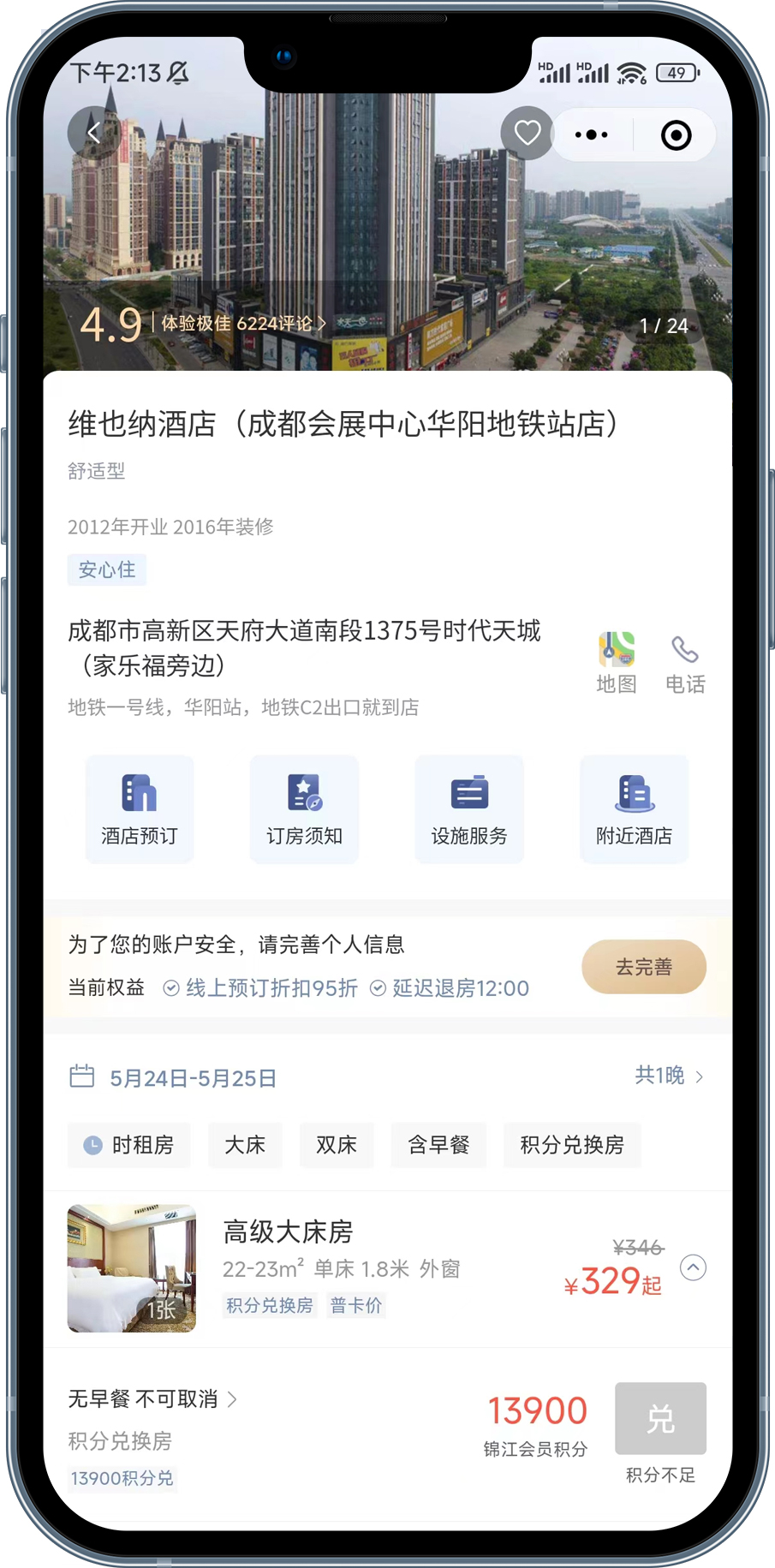Open 设施服务 facilities
The image size is (775, 1568).
pyautogui.click(x=469, y=808)
